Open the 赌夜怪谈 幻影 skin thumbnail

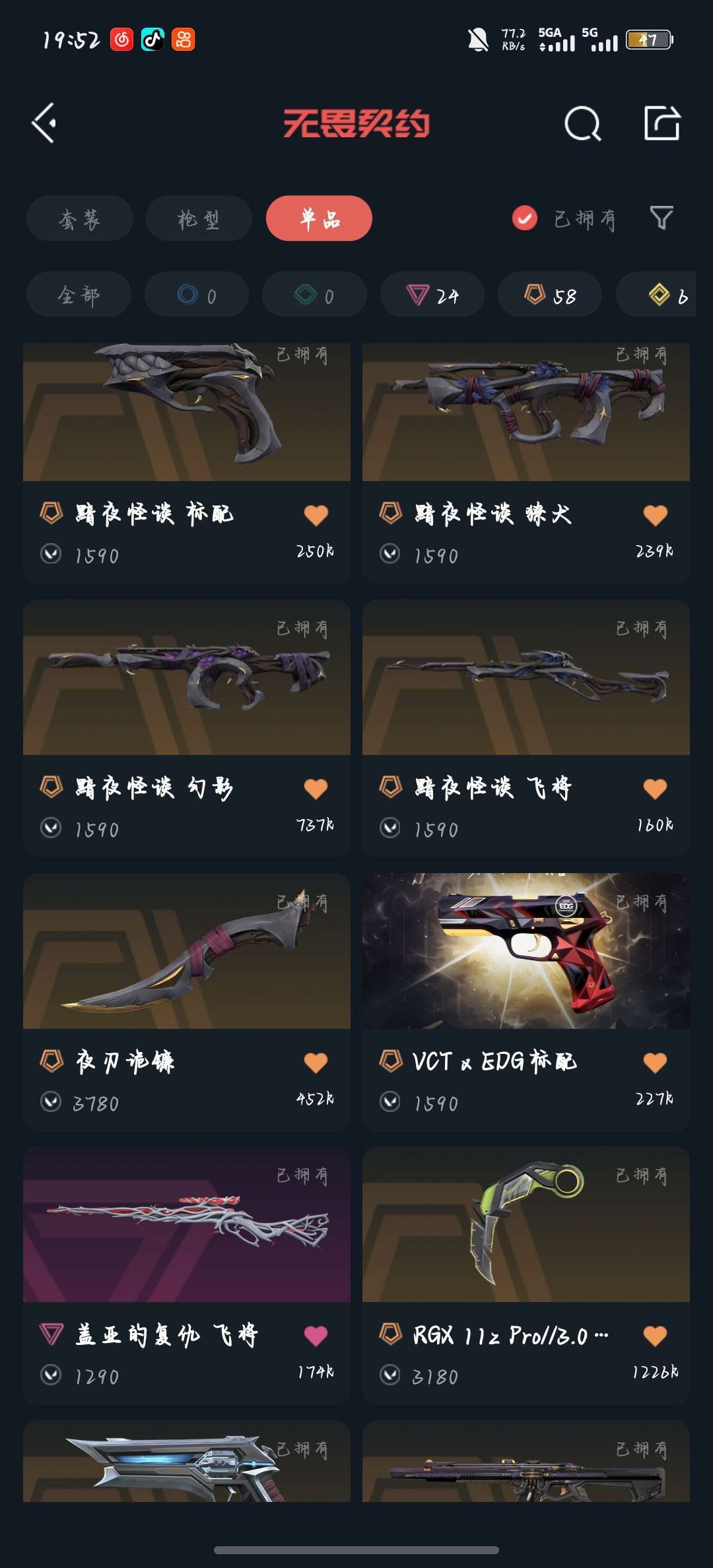tap(187, 681)
